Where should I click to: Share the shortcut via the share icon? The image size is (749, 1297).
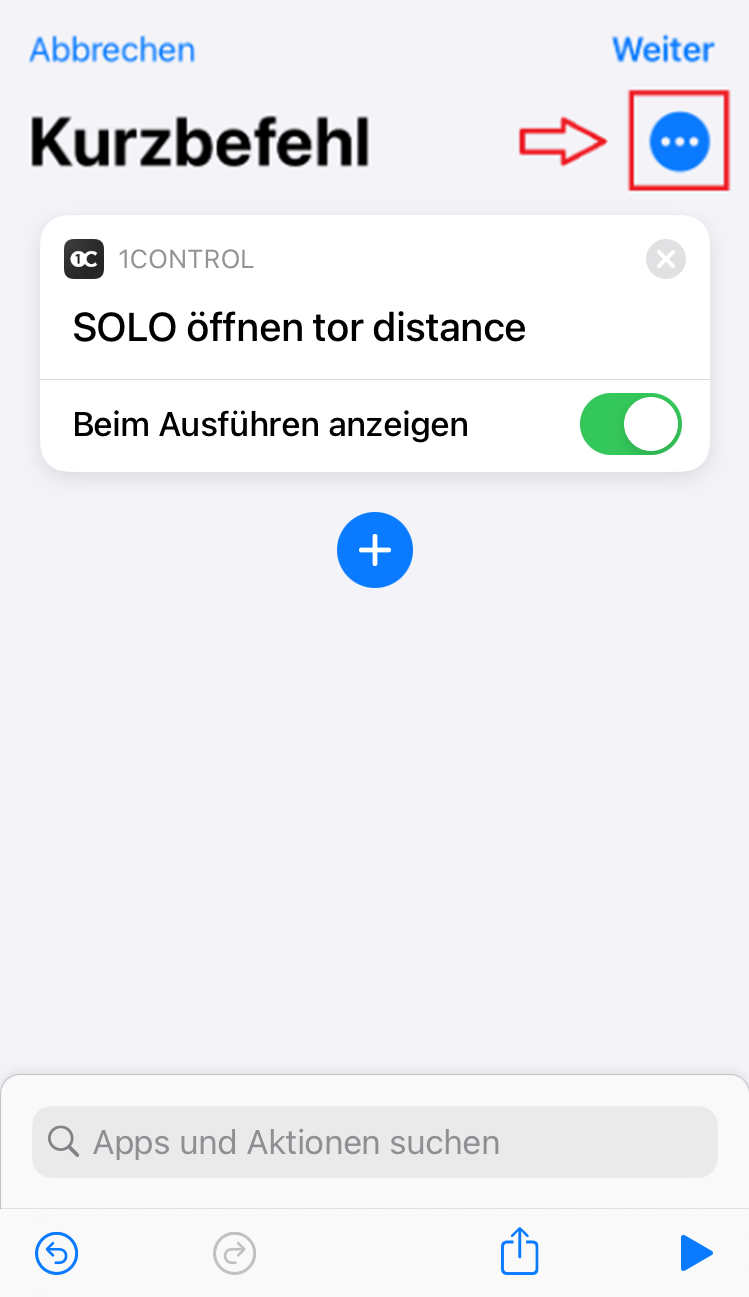tap(519, 1250)
